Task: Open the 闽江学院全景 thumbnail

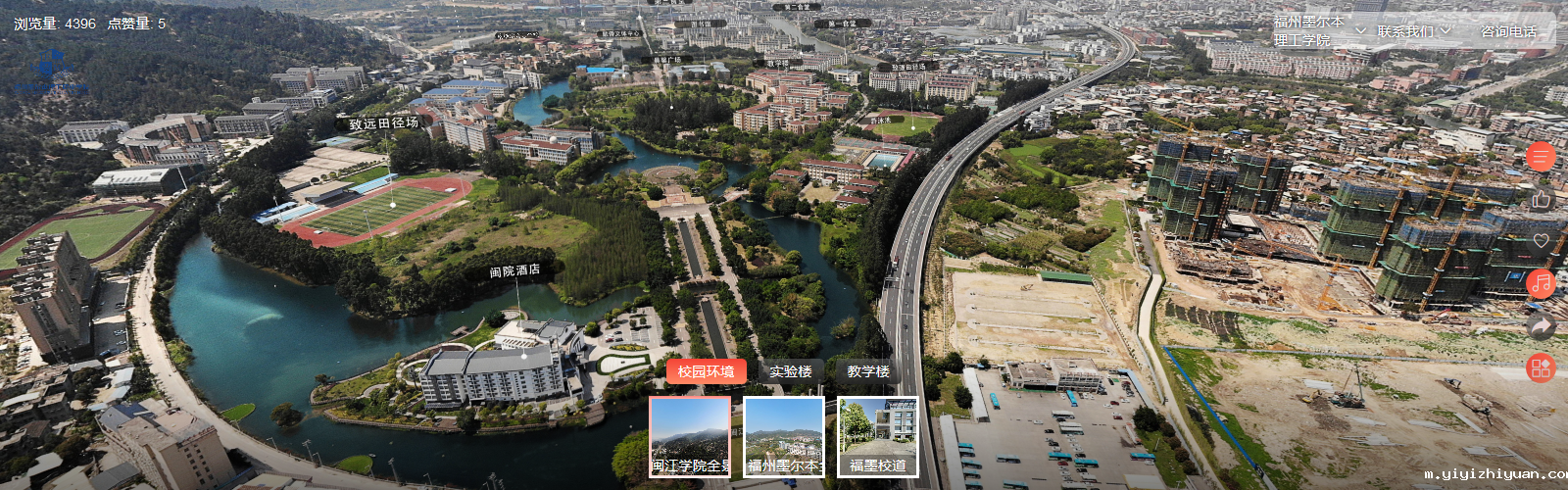Action: click(x=690, y=437)
